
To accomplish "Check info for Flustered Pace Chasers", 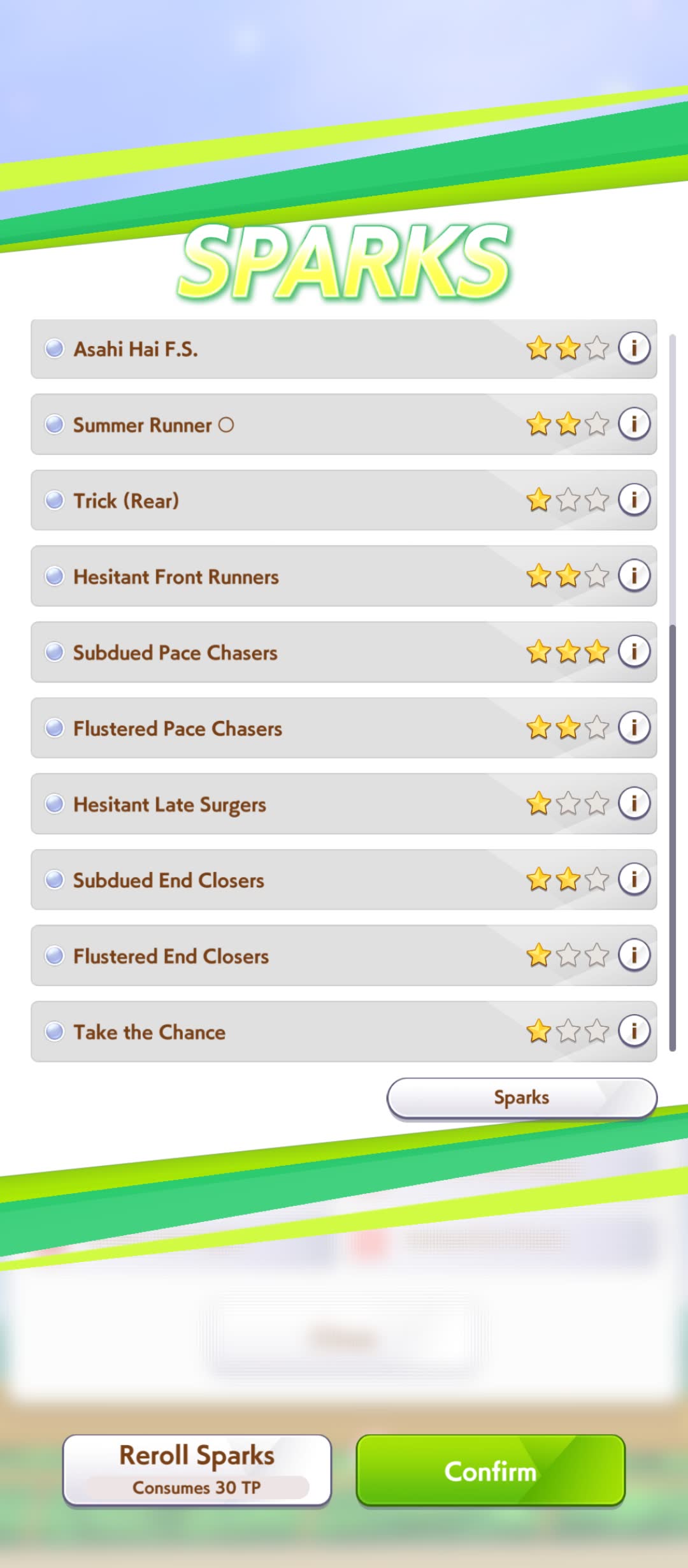I will pos(634,727).
